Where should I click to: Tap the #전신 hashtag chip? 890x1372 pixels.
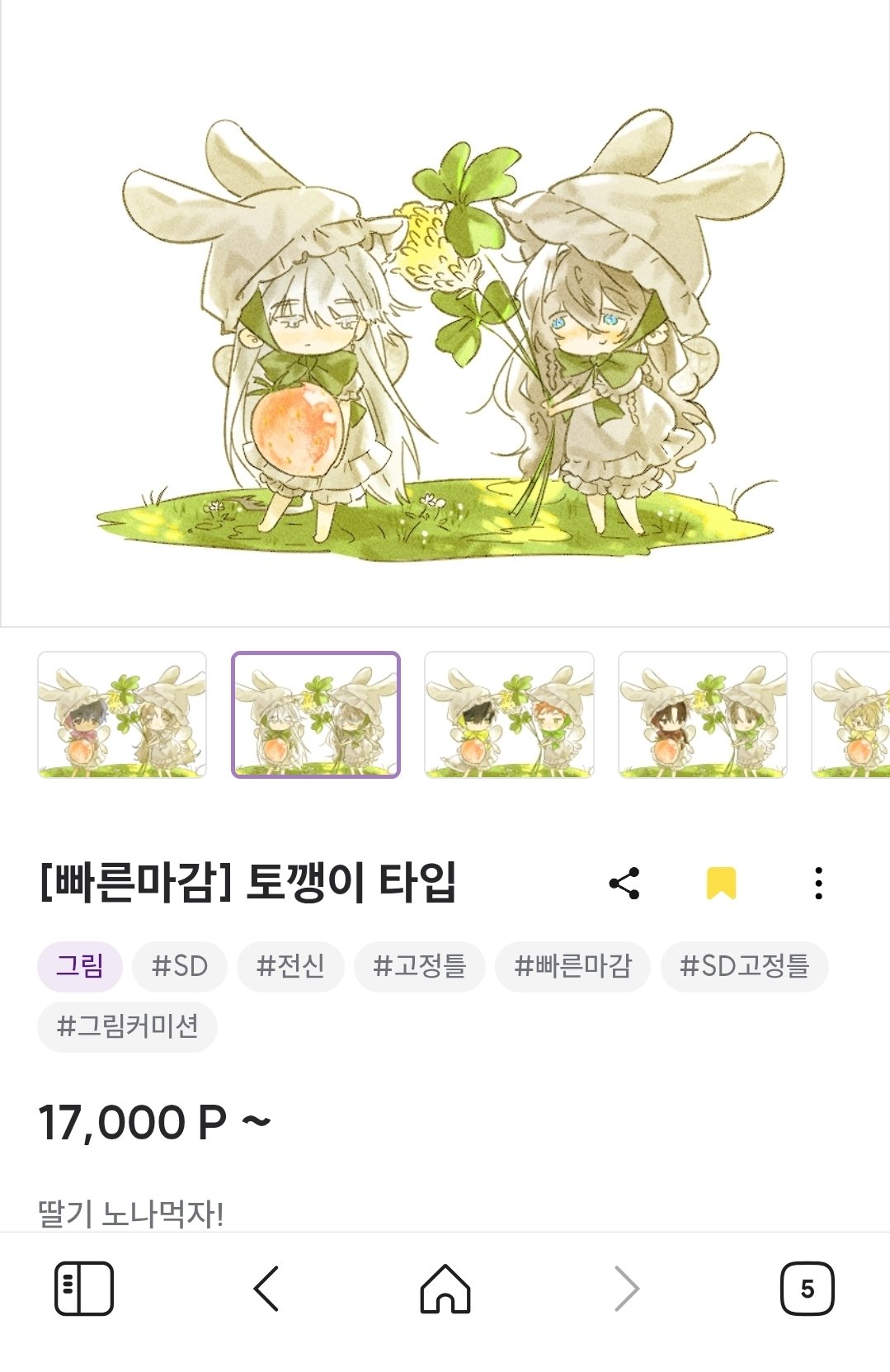(x=290, y=966)
